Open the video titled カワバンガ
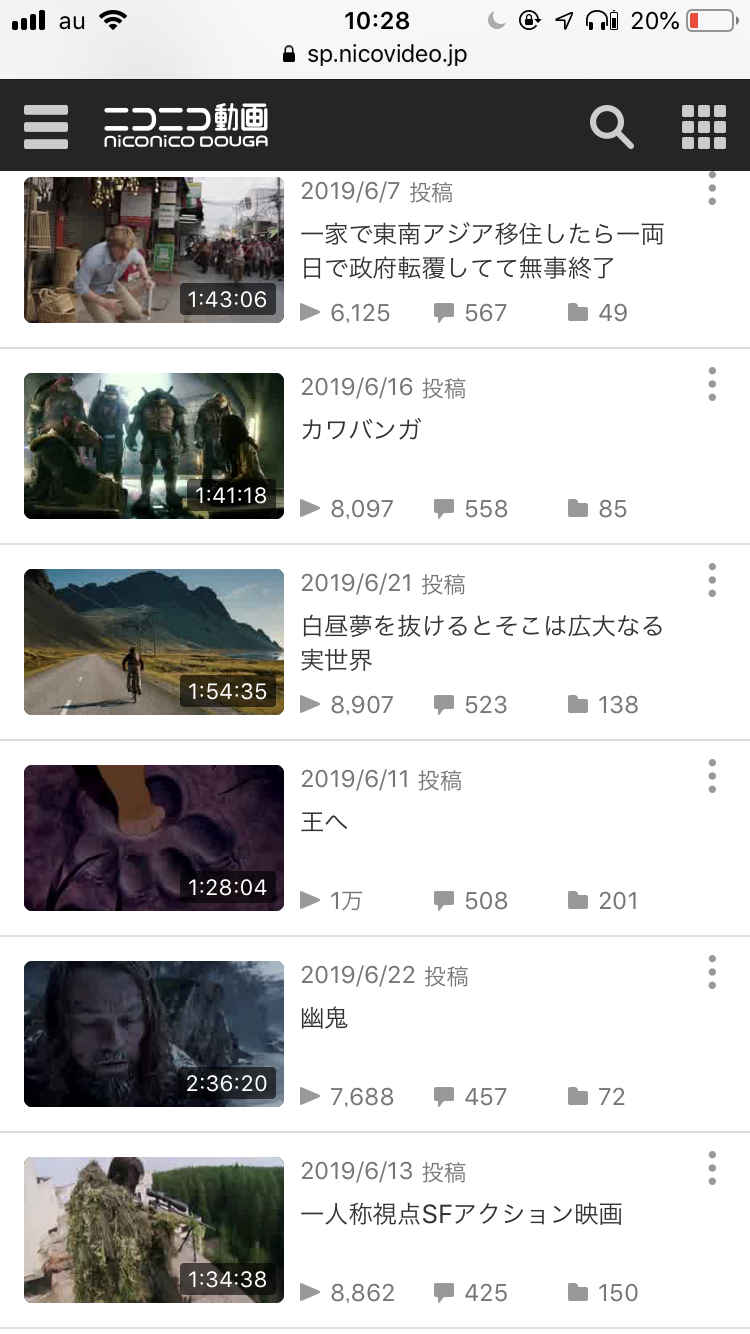The height and width of the screenshot is (1334, 750). (x=361, y=430)
